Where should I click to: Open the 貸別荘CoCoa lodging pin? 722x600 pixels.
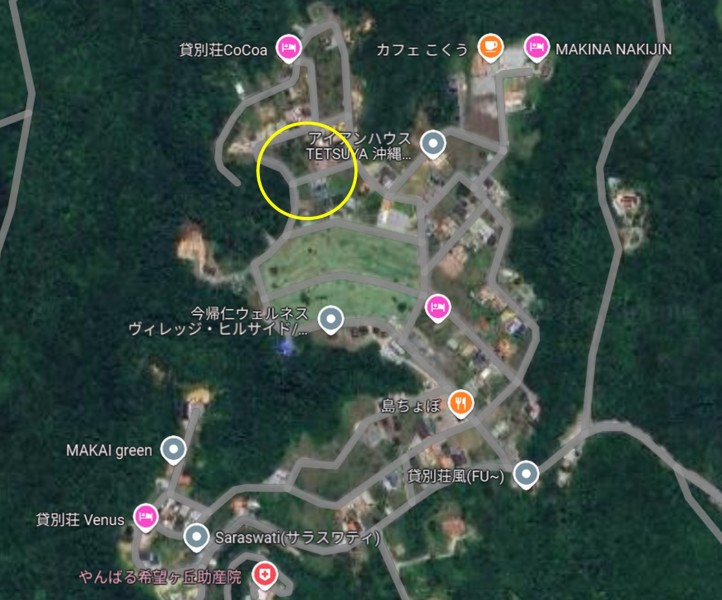[290, 47]
